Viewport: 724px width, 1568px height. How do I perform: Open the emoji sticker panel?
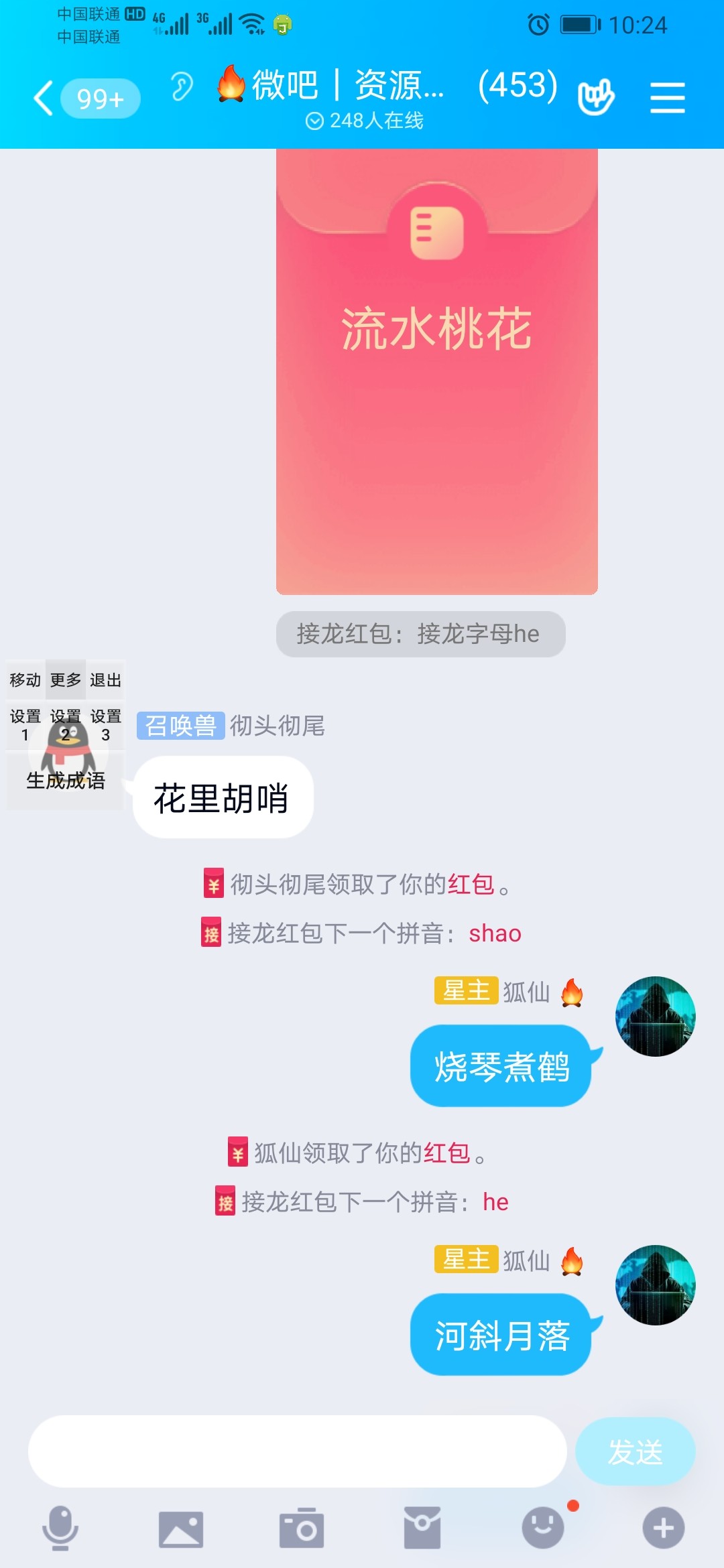pos(543,1528)
